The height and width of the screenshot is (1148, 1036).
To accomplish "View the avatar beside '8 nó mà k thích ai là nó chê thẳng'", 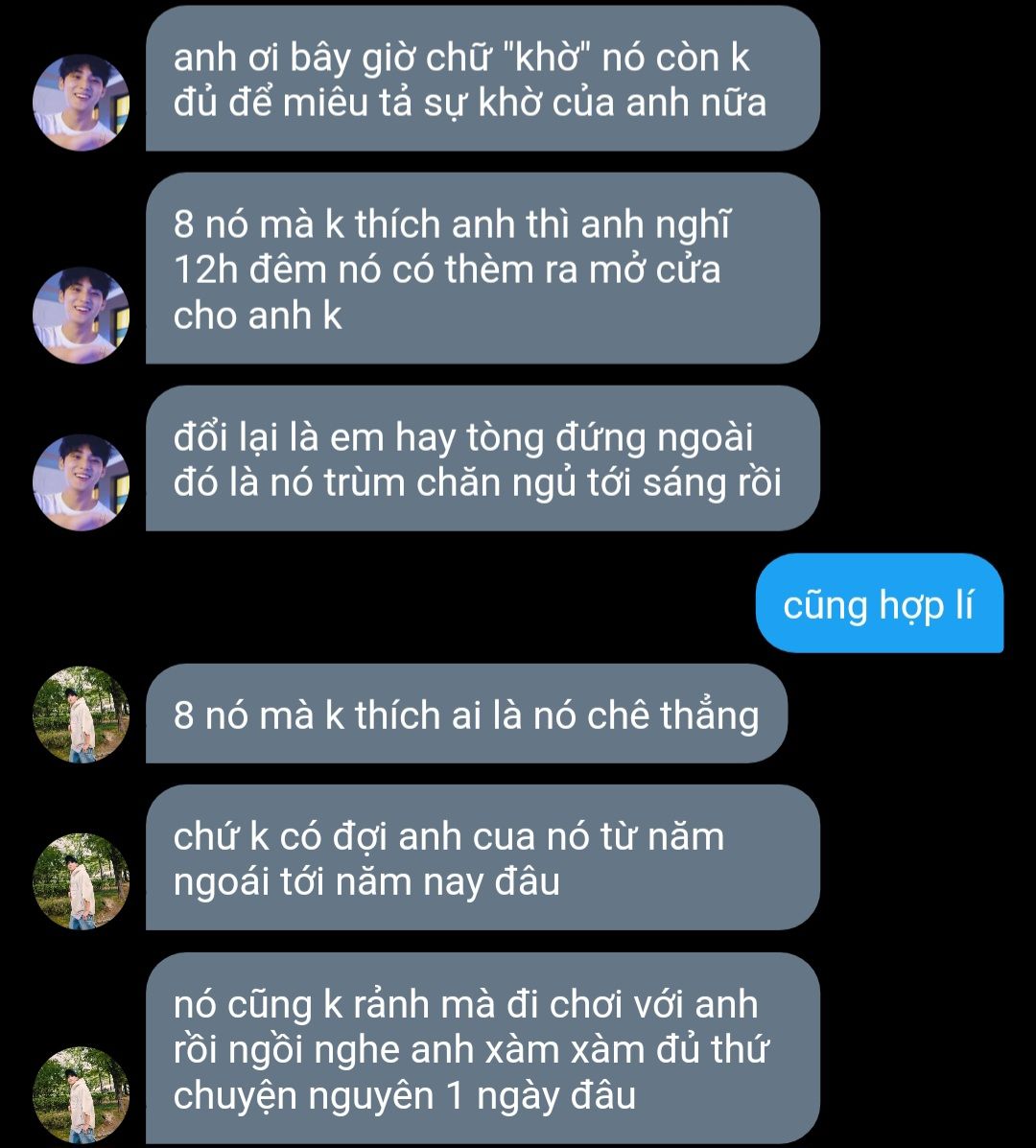I will (82, 715).
